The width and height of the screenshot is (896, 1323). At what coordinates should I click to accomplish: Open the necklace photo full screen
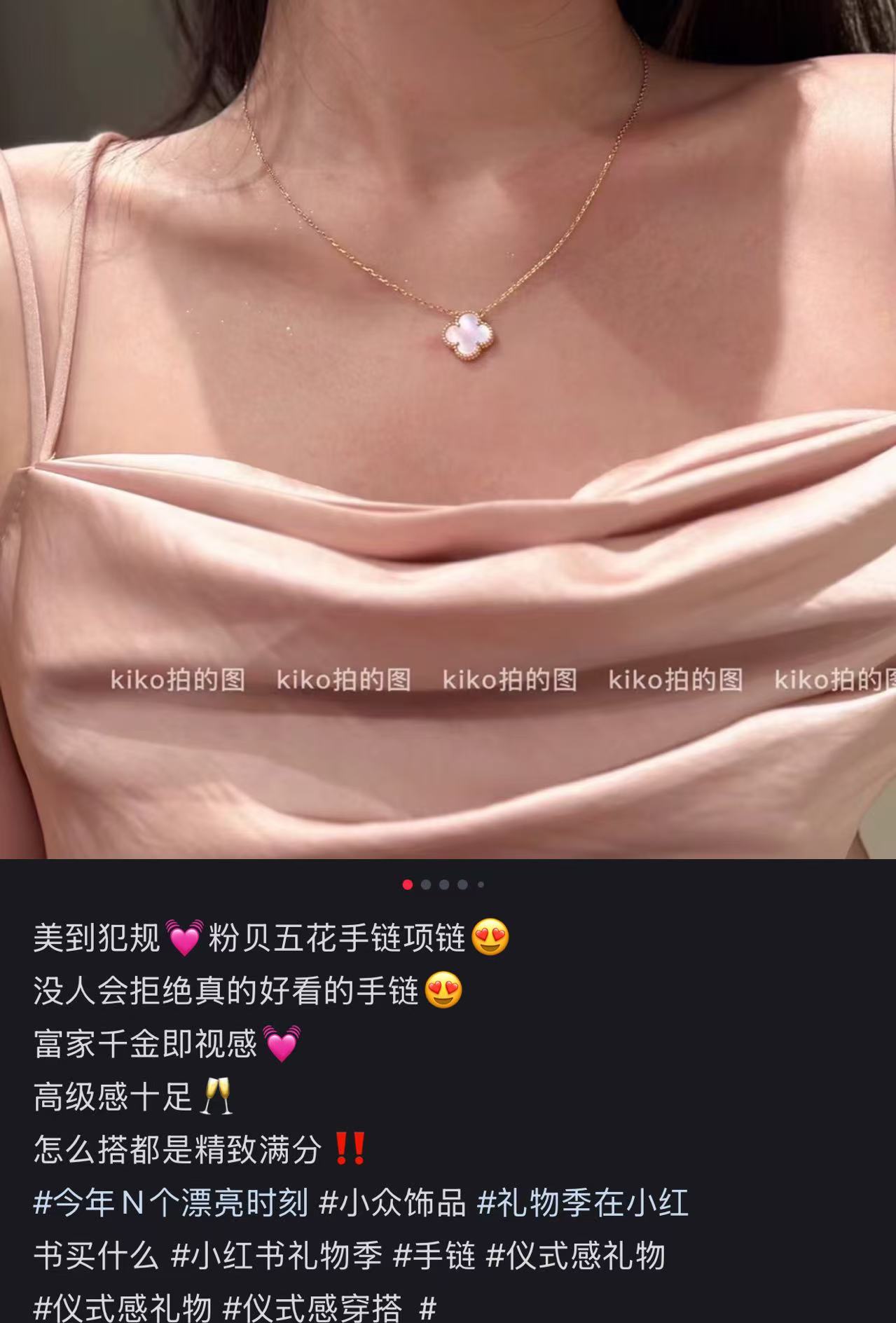tap(448, 429)
